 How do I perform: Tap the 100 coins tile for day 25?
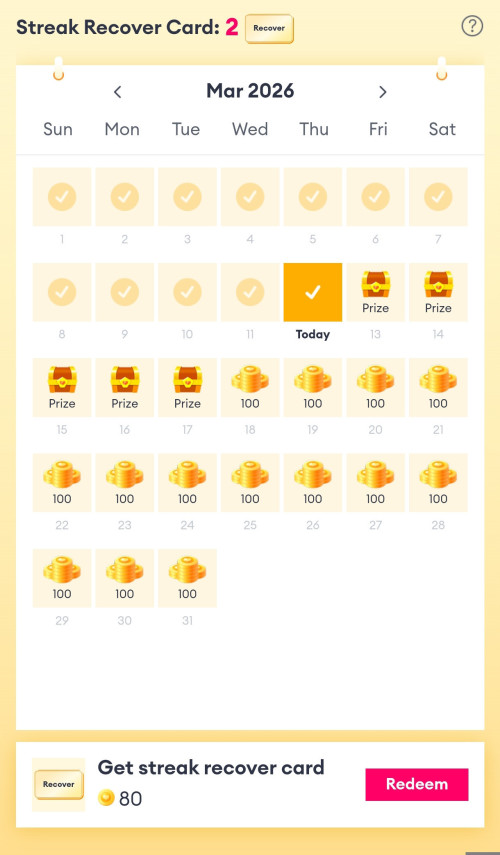click(250, 483)
